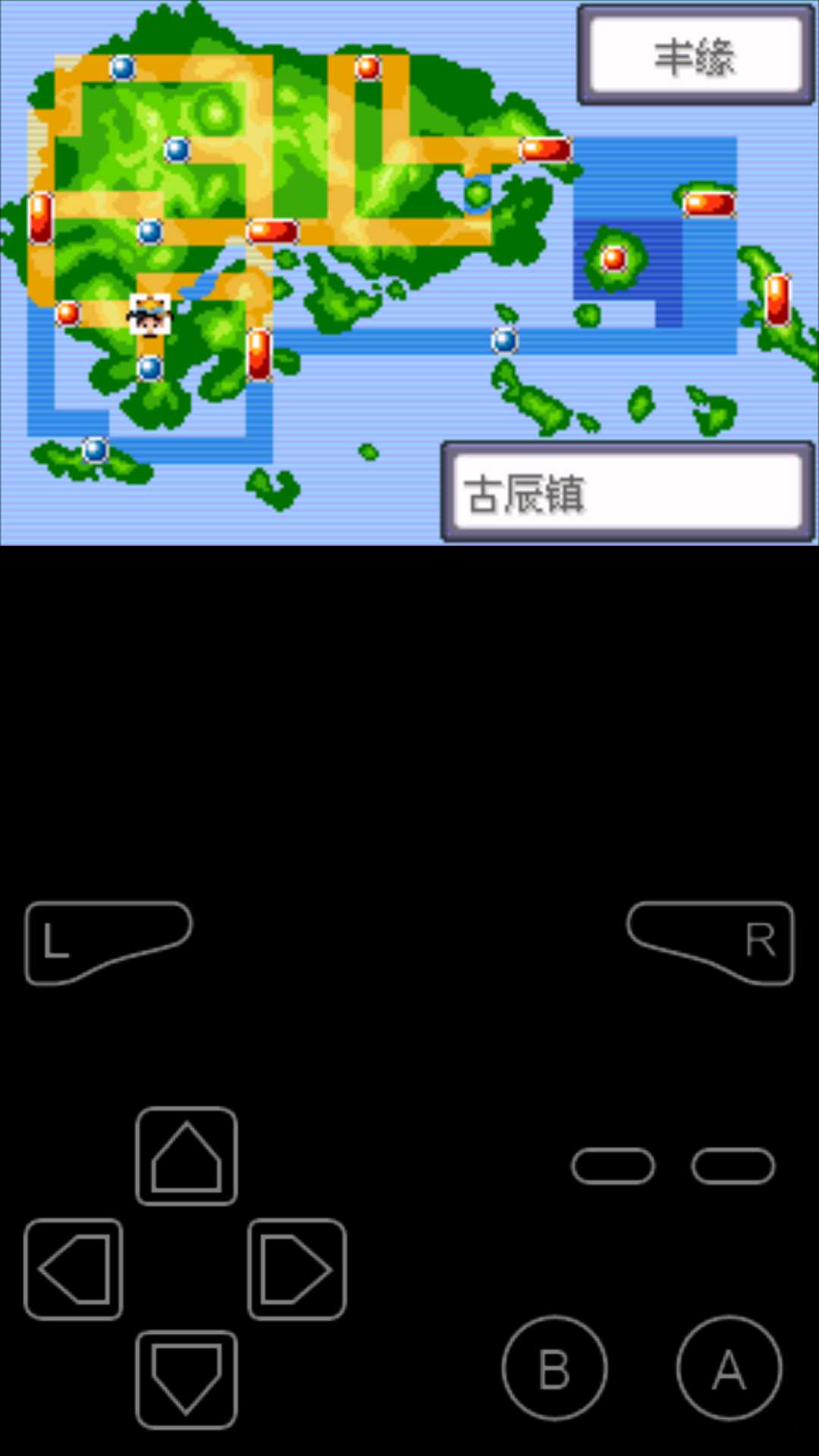The image size is (819, 1456).
Task: Tap the A button
Action: (729, 1368)
